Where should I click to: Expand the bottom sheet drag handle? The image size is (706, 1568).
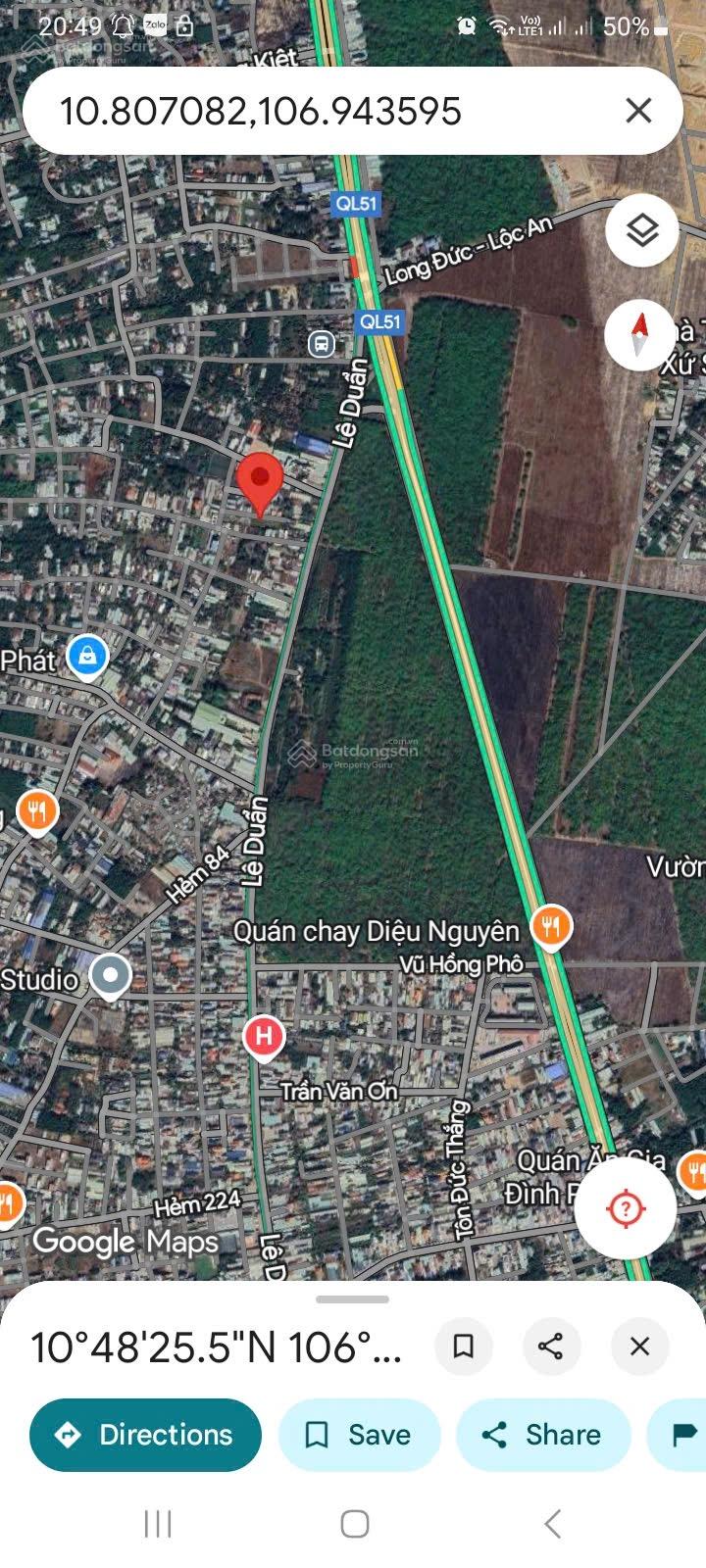point(353,1299)
